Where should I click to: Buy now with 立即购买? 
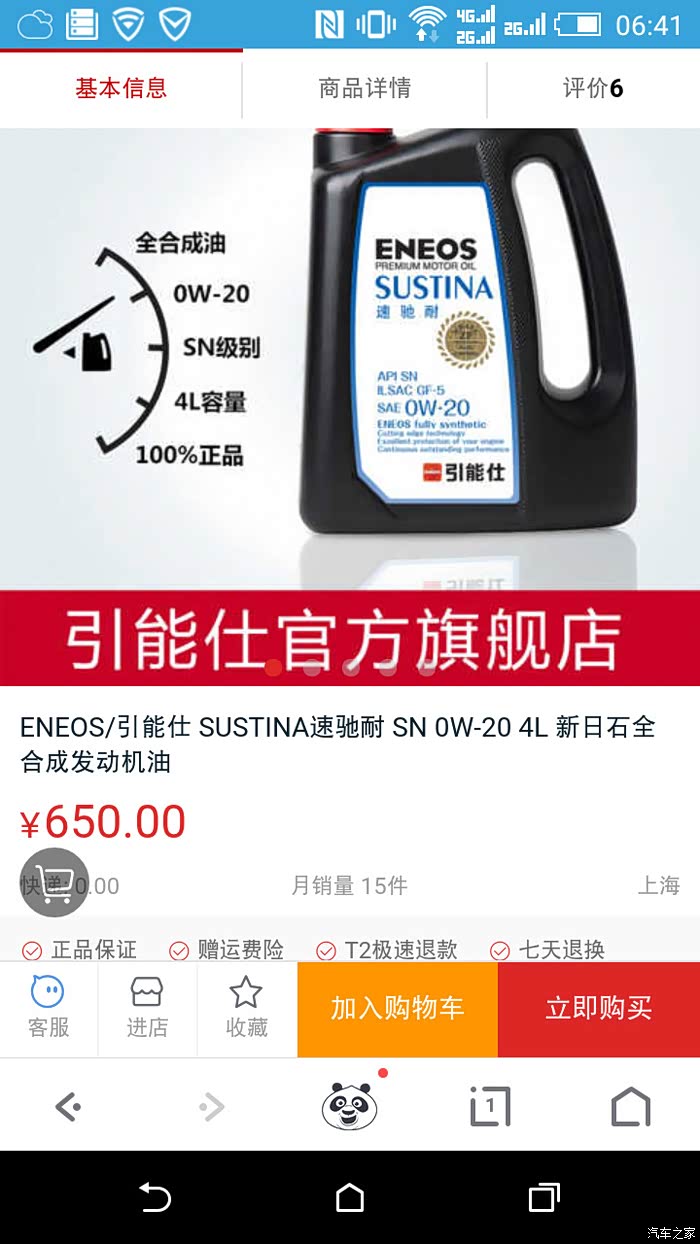[x=599, y=1008]
